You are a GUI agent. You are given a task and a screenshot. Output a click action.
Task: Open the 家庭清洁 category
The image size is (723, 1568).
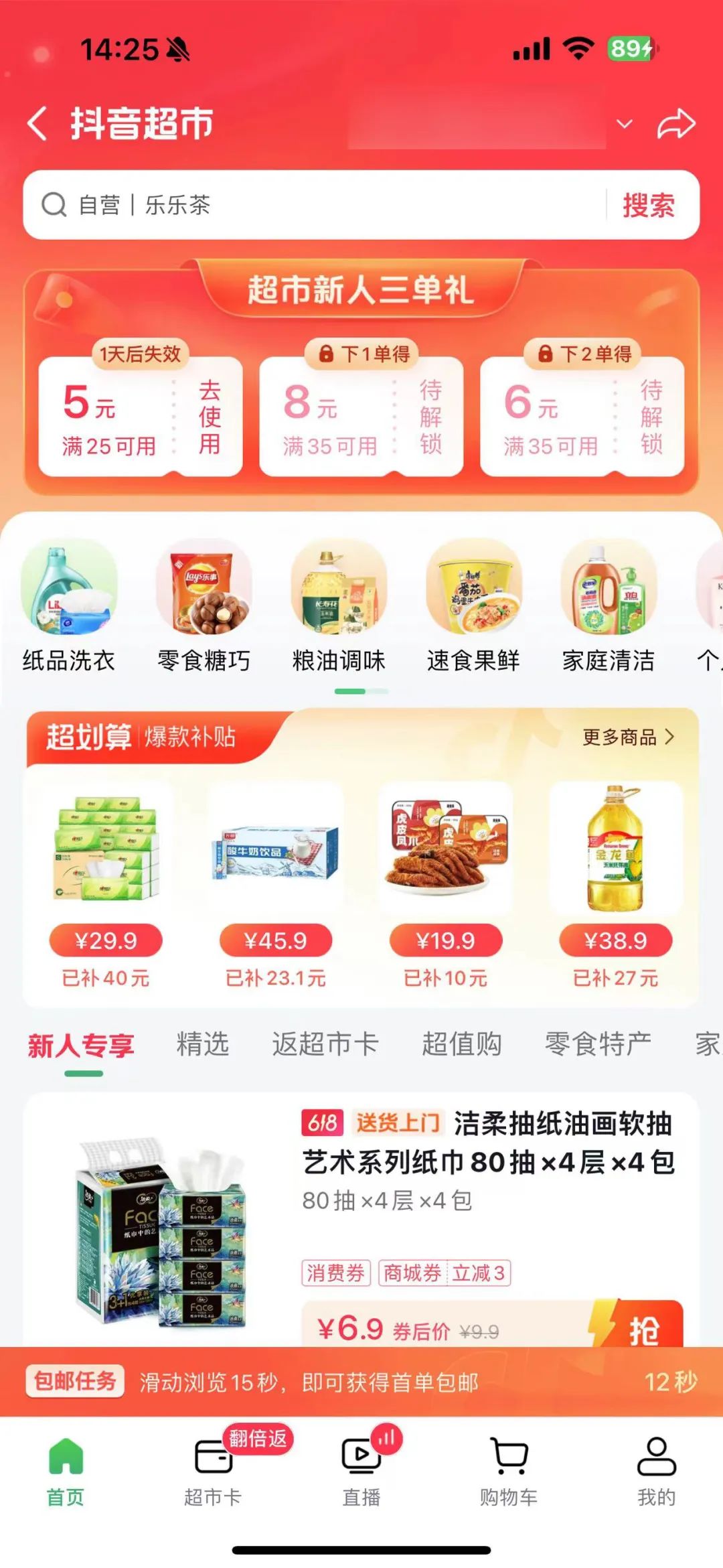click(x=608, y=606)
